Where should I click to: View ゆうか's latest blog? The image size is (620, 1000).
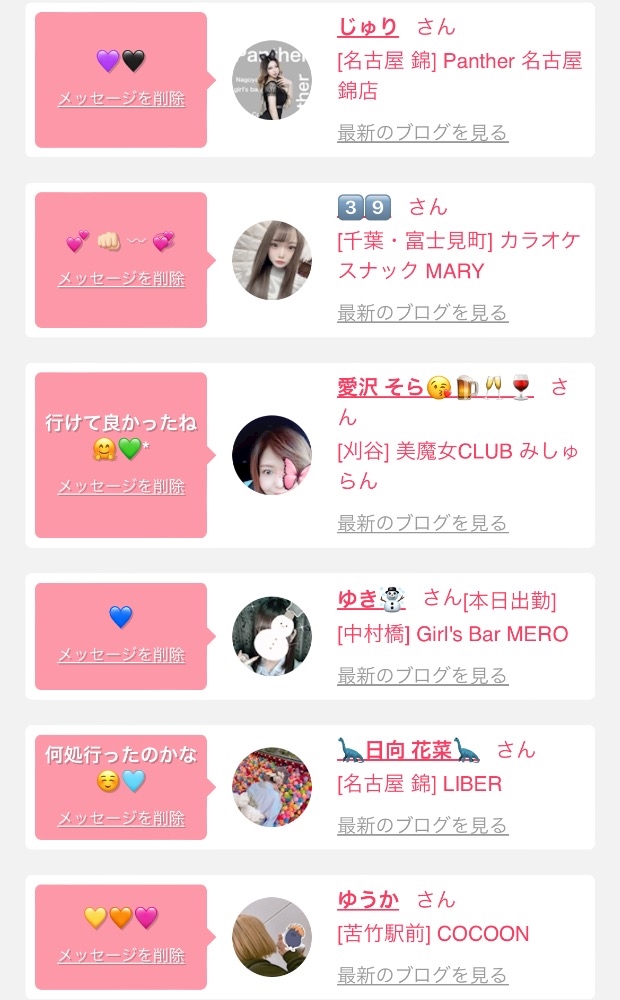coord(422,975)
